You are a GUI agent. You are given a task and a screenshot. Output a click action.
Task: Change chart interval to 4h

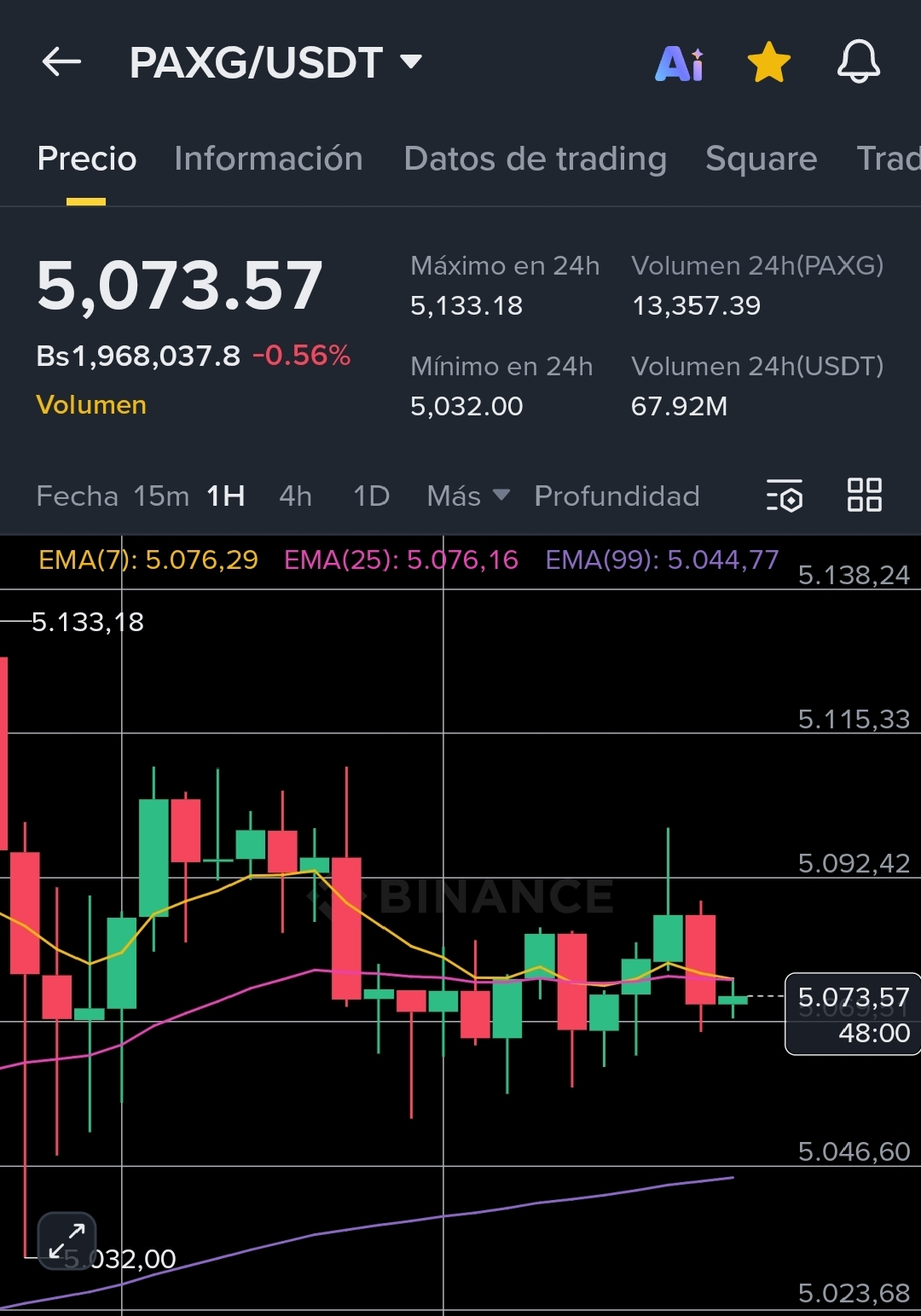pos(295,496)
